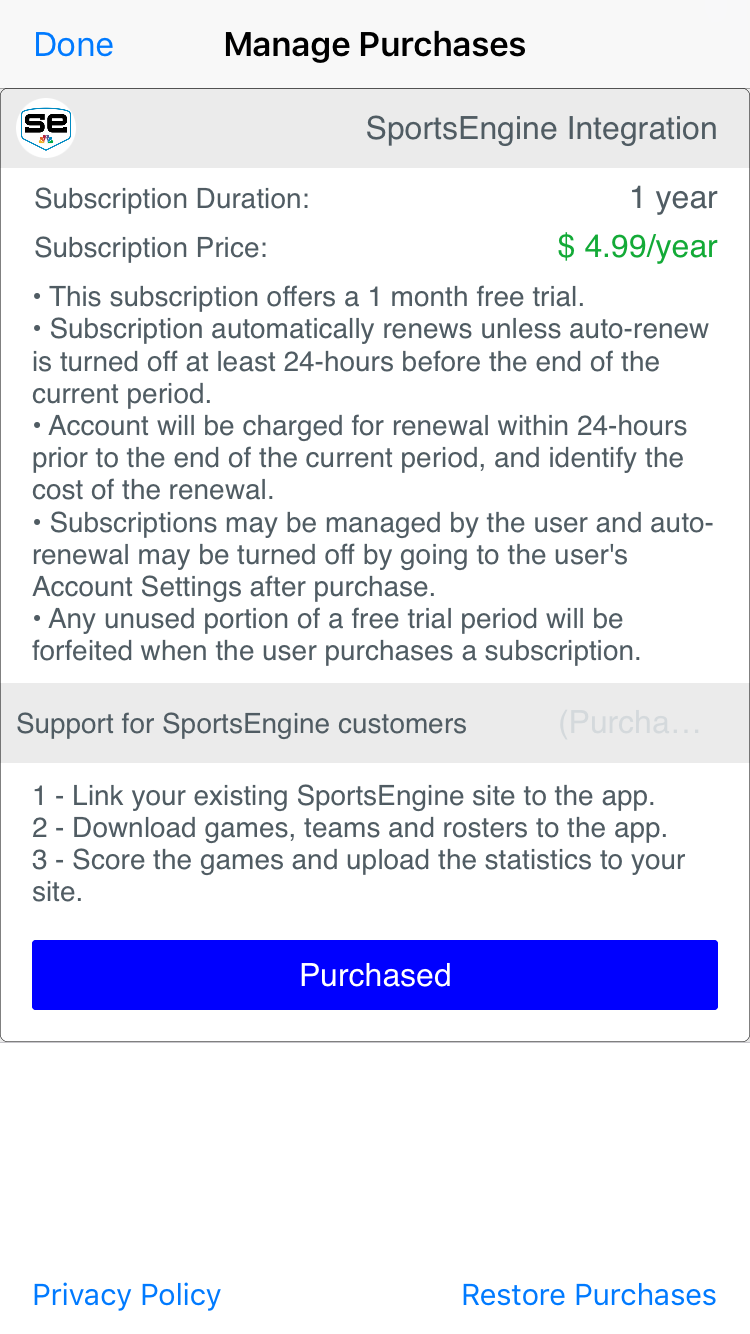Tap the blue Purchased button
The height and width of the screenshot is (1334, 750).
point(375,975)
